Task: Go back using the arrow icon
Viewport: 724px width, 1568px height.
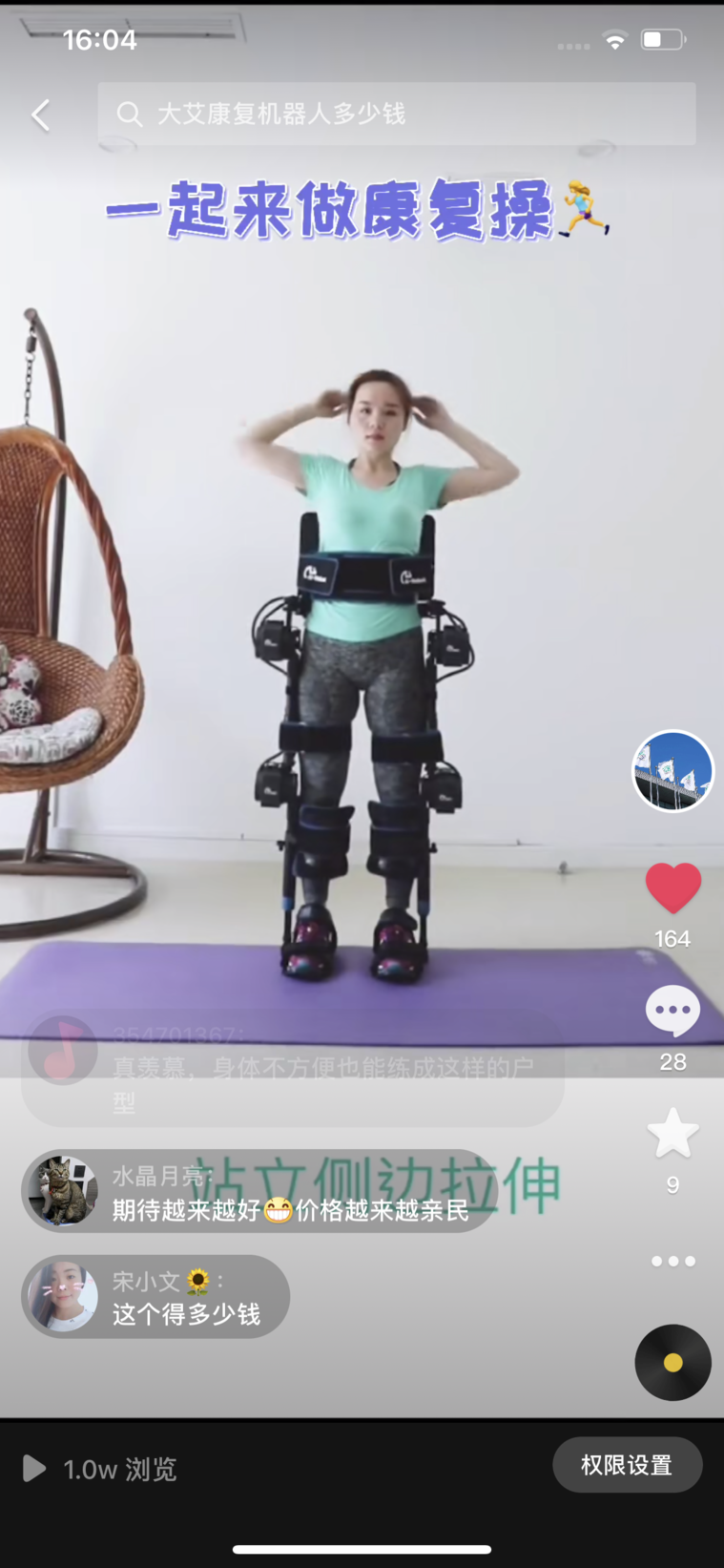Action: pos(40,115)
